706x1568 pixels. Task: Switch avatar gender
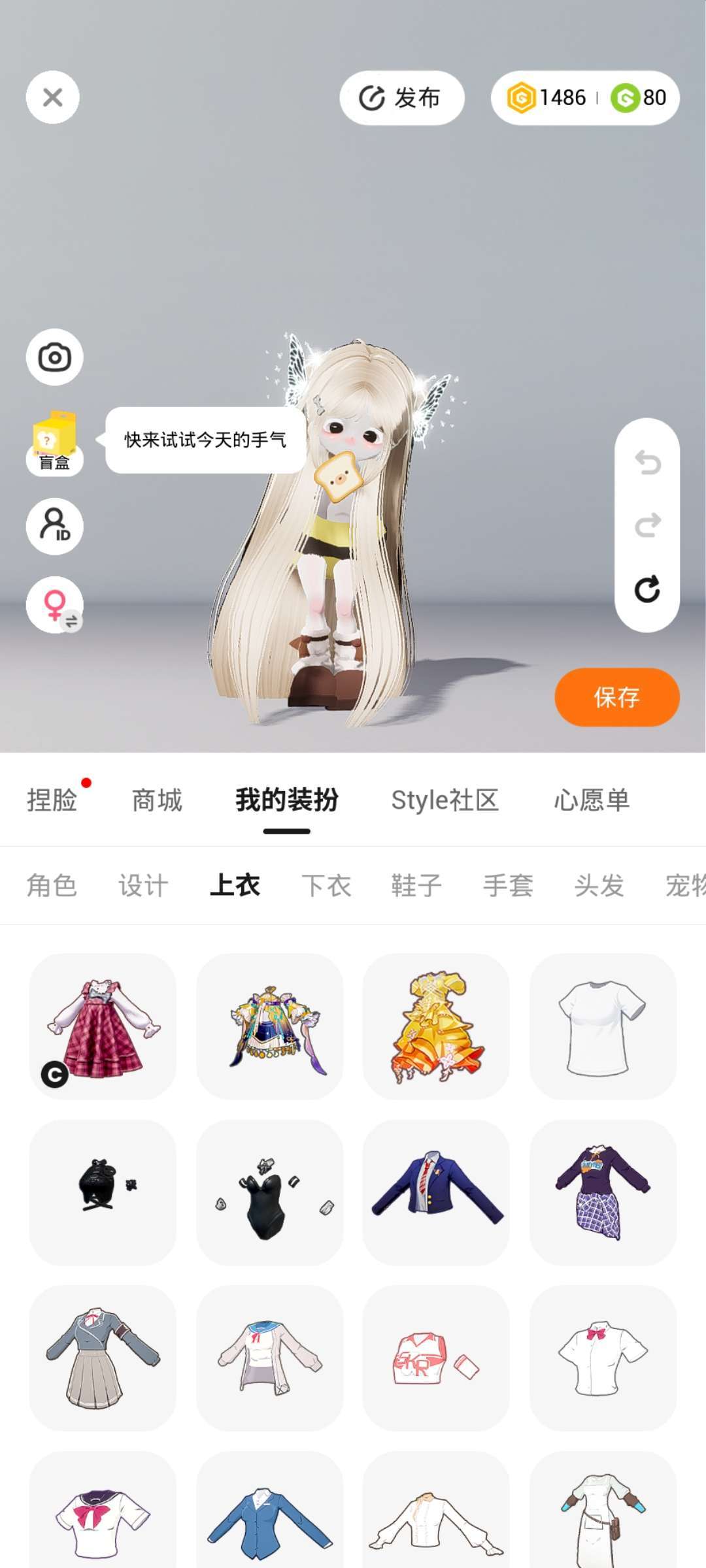point(54,605)
